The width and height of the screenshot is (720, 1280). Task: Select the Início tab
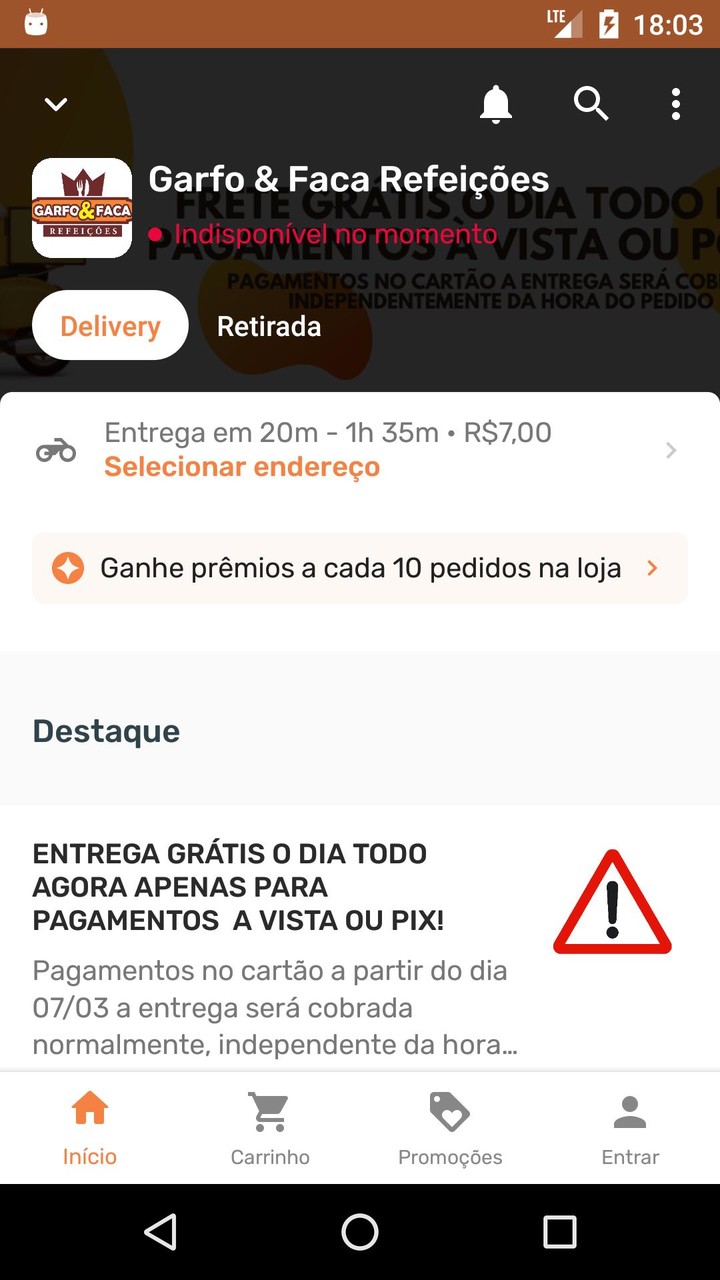pyautogui.click(x=89, y=1128)
